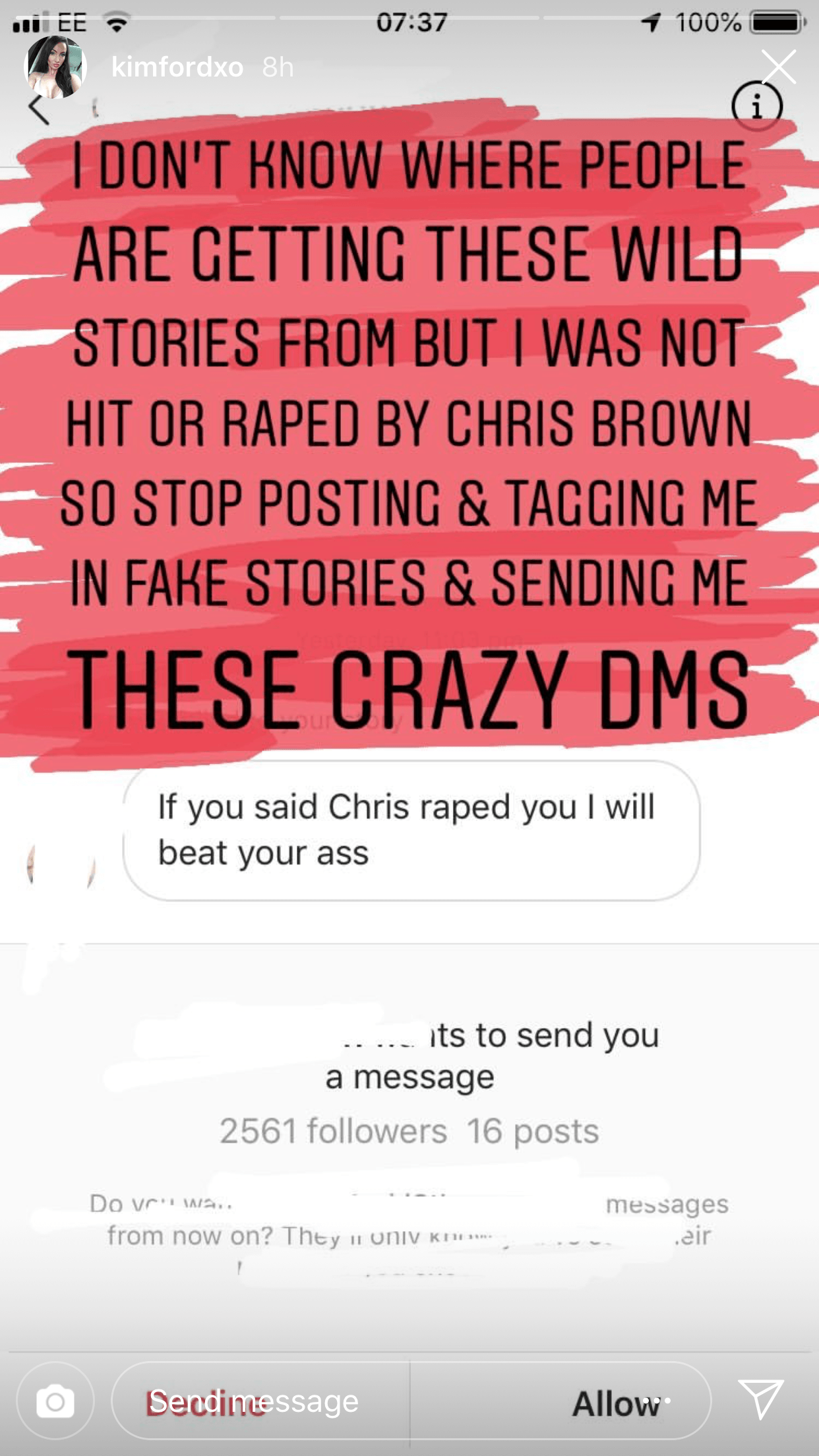
Task: Open kimfordxo's profile picture
Action: tap(55, 67)
